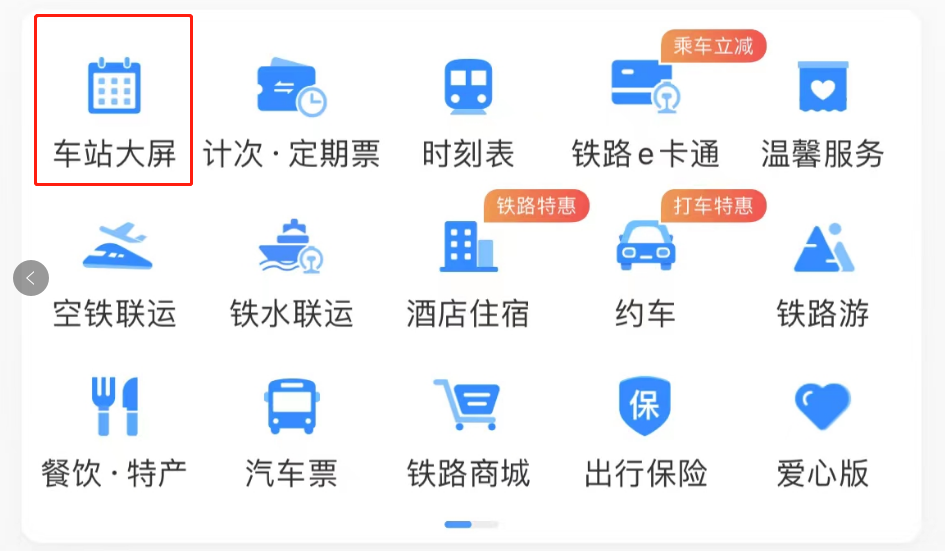Viewport: 945px width, 551px height.
Task: Tap the gray left arrow button
Action: click(31, 277)
